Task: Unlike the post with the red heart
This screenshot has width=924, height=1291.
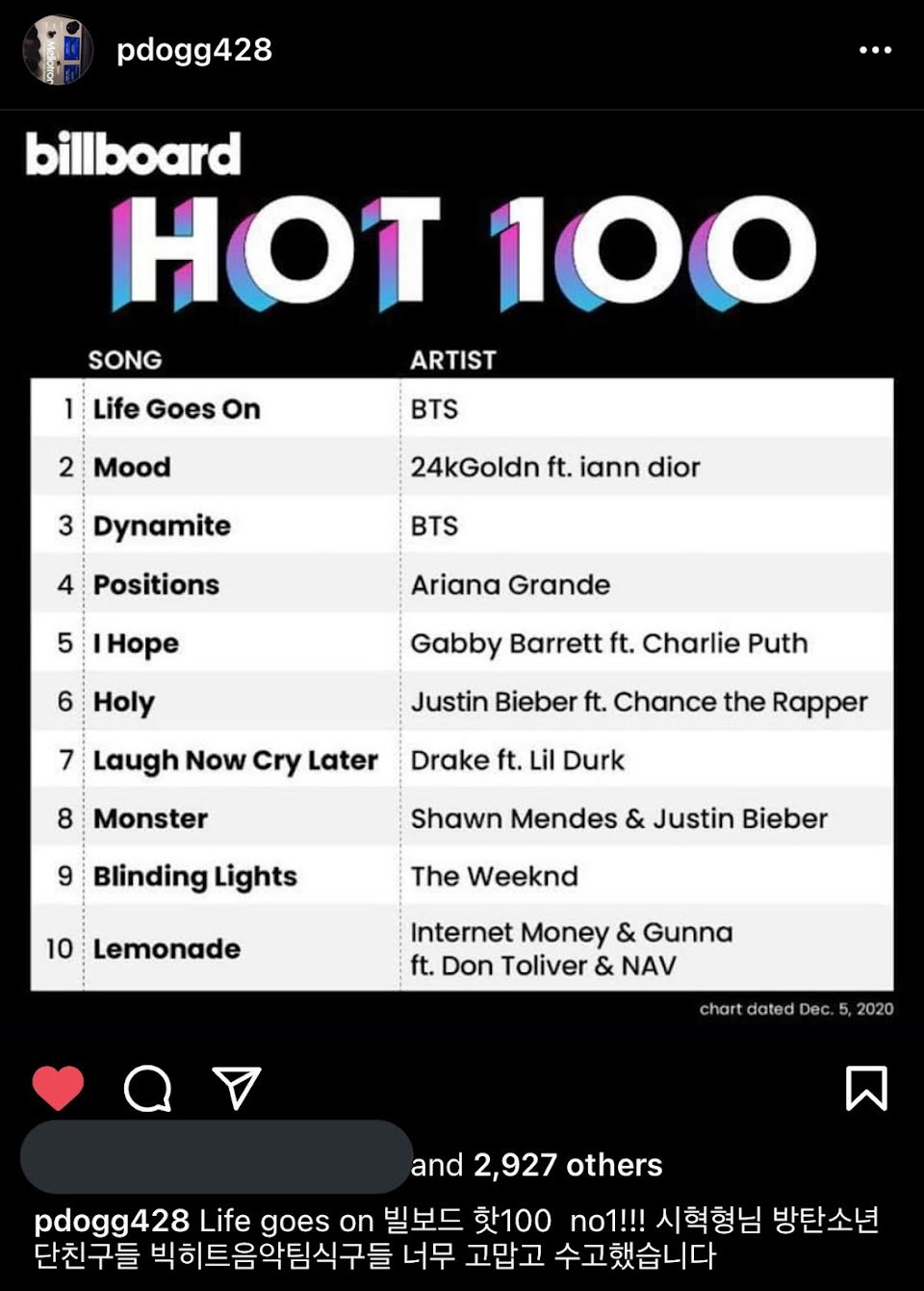Action: [58, 1088]
